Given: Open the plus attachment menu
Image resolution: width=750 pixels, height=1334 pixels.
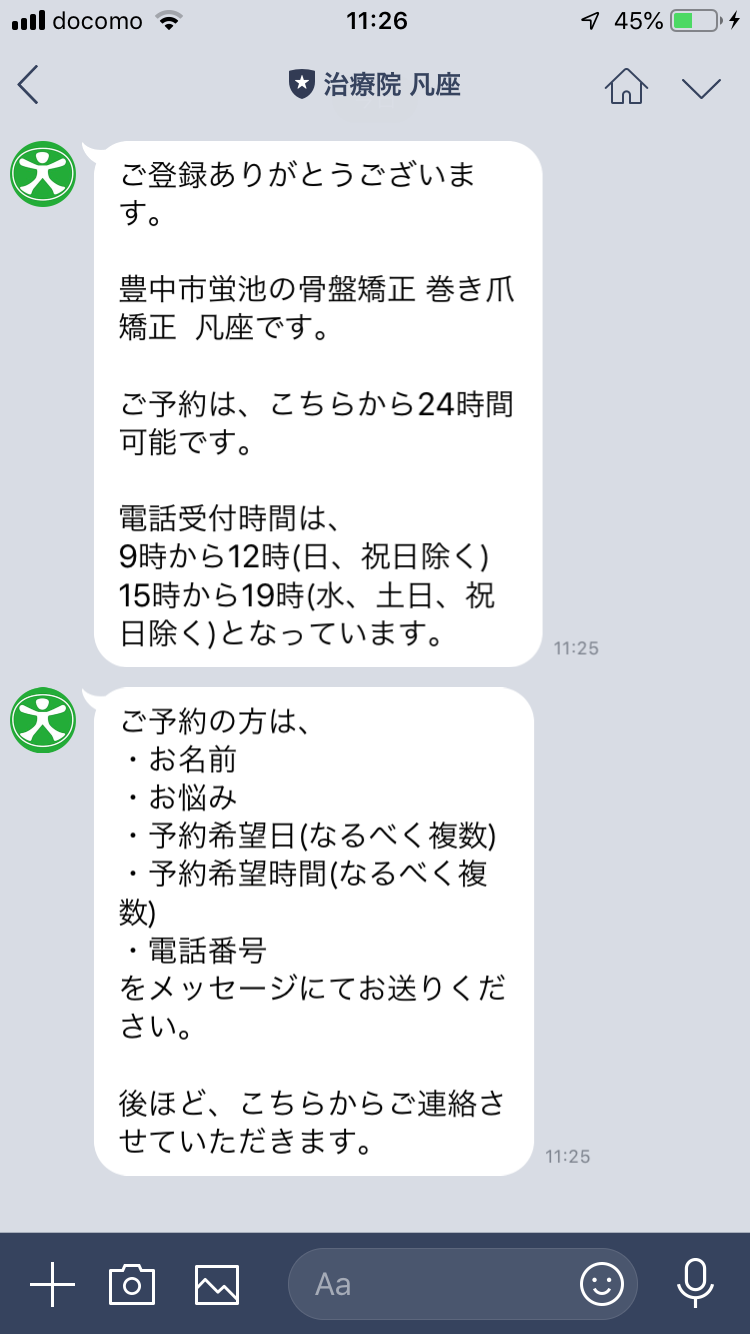Looking at the screenshot, I should 52,1284.
